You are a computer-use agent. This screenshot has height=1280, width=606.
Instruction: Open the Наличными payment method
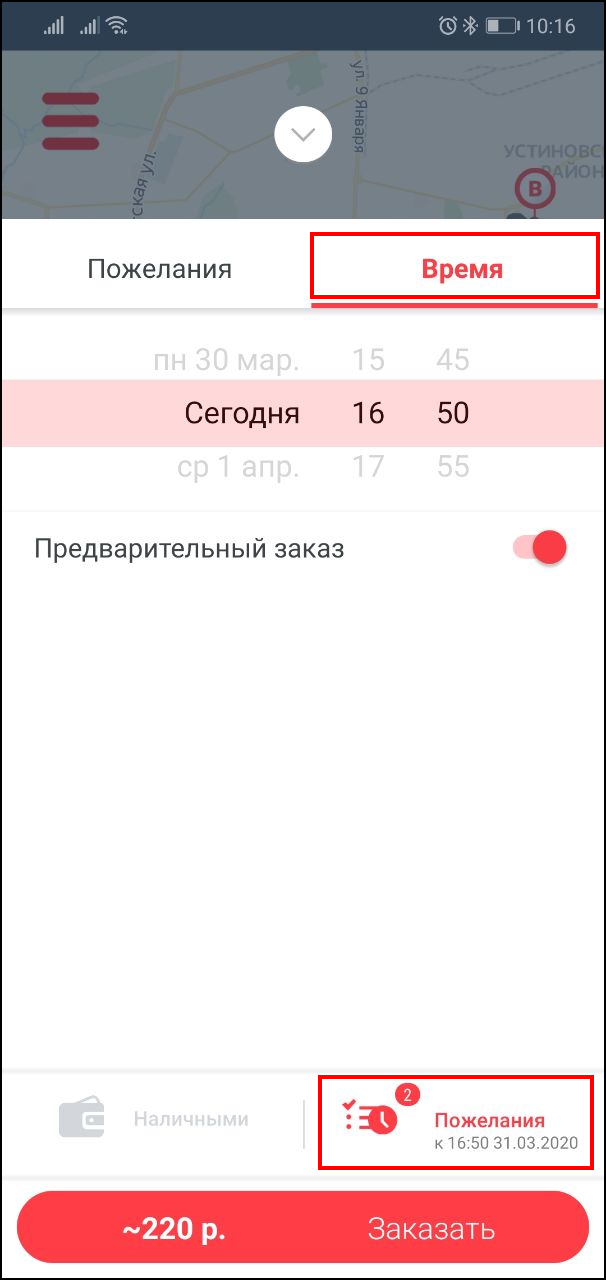pyautogui.click(x=155, y=1120)
